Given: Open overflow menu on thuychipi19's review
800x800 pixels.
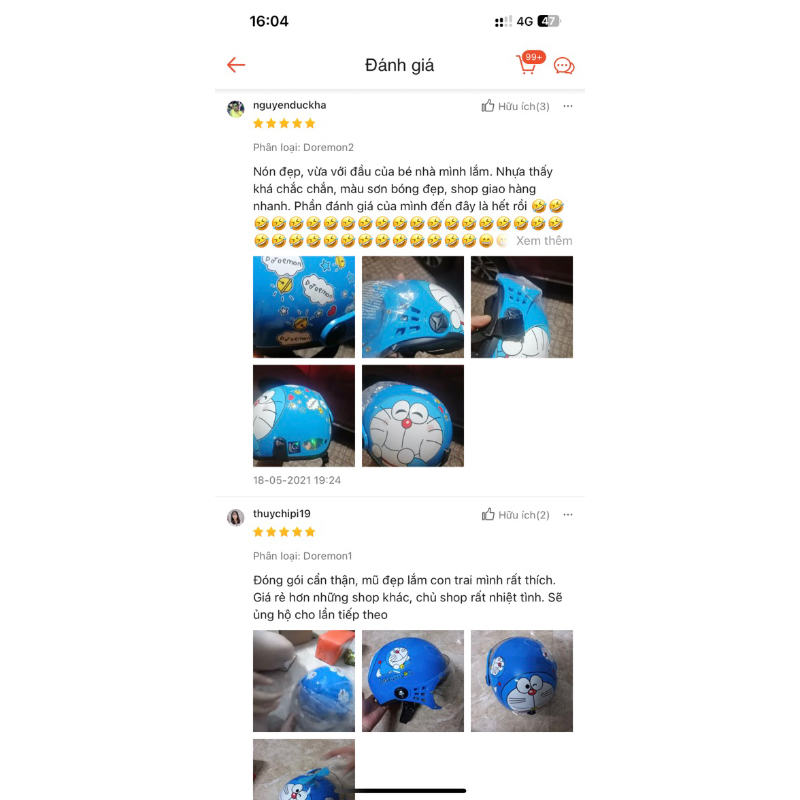Looking at the screenshot, I should [x=568, y=515].
